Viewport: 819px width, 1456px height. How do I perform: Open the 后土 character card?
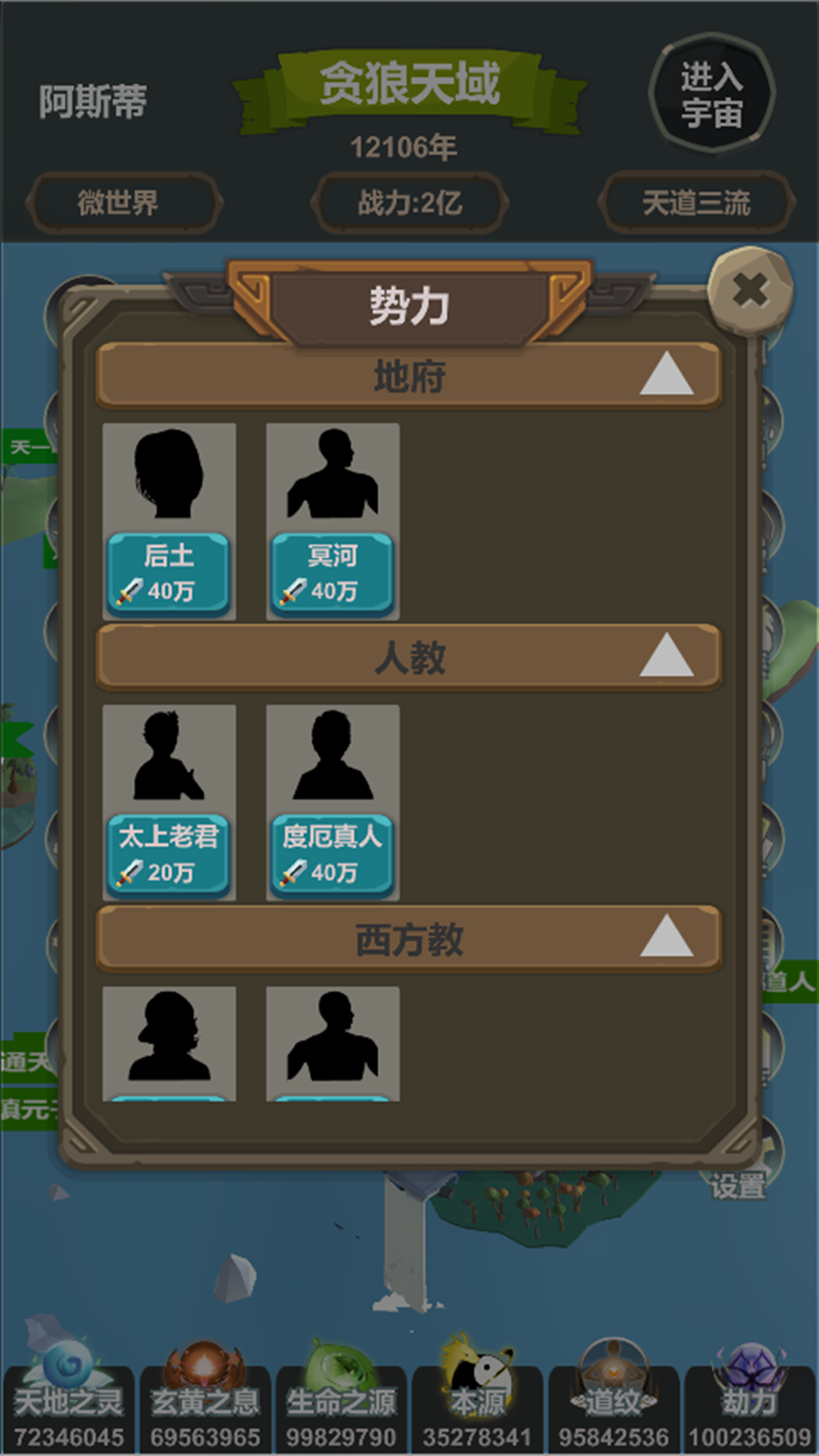[169, 521]
